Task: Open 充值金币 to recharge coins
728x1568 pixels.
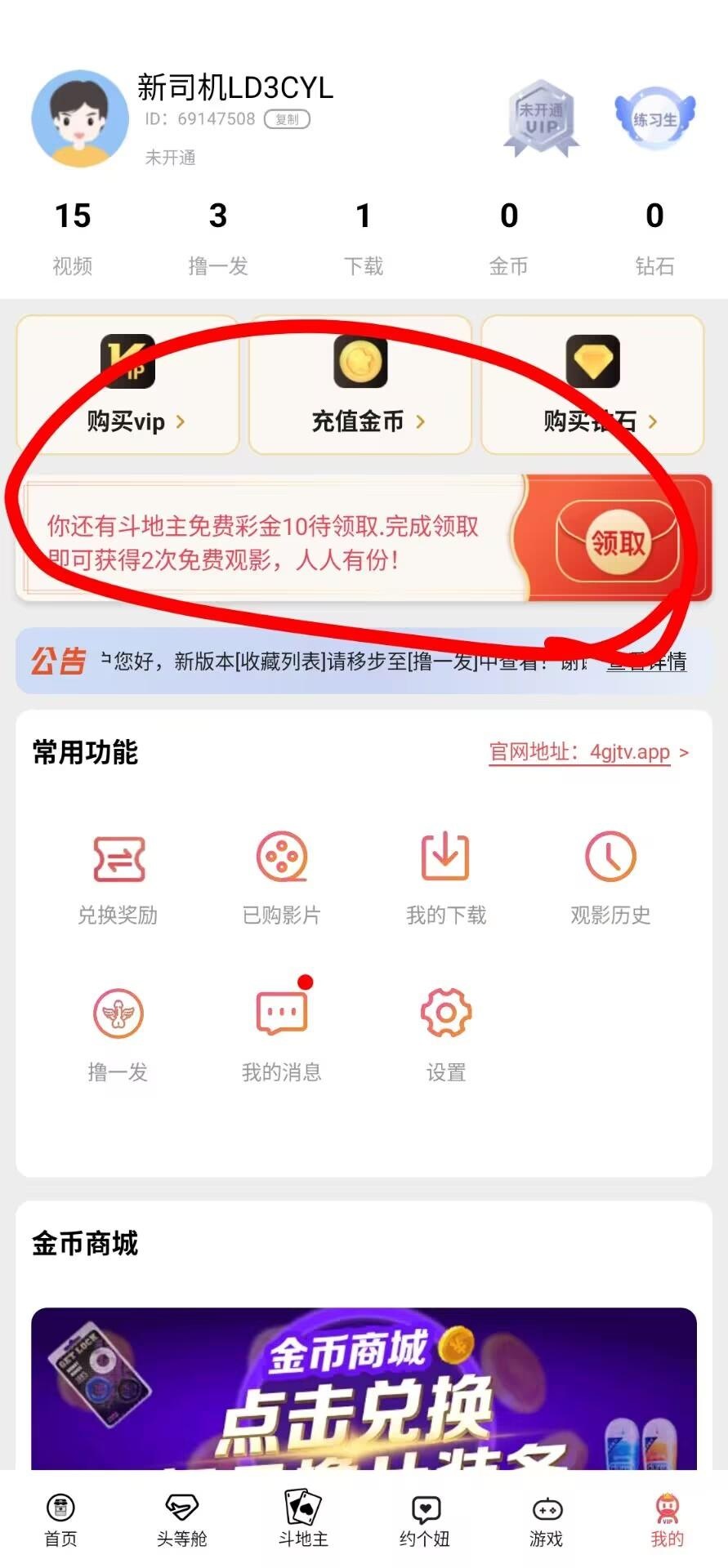Action: coord(360,385)
